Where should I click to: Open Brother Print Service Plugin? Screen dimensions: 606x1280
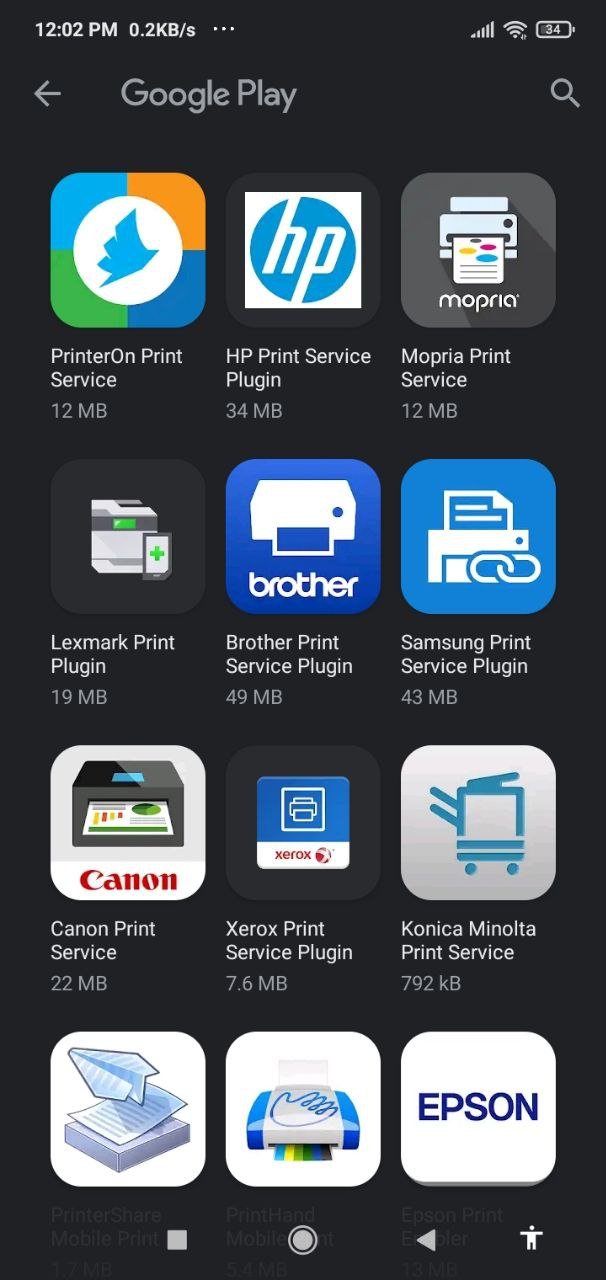tap(303, 536)
